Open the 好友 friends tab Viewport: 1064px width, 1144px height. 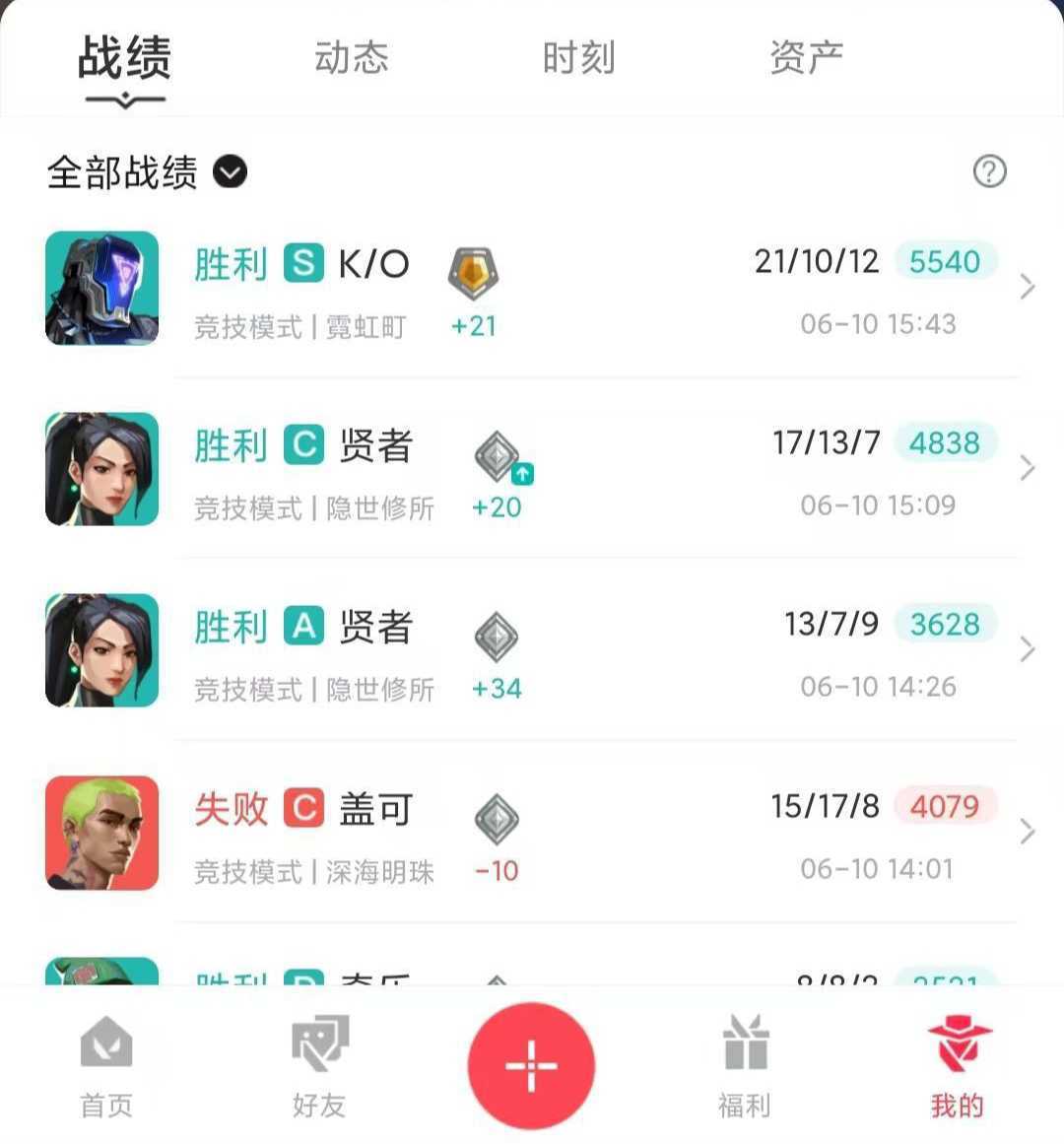319,1067
